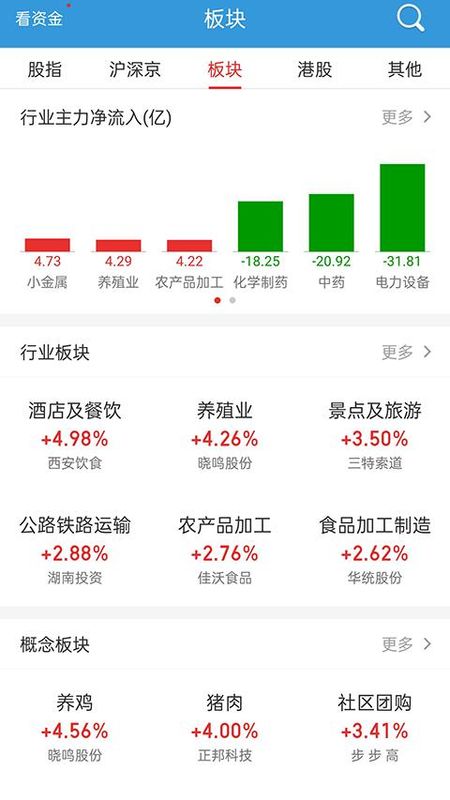Image resolution: width=450 pixels, height=800 pixels.
Task: Open the 公路铁路运输 sector card
Action: coord(75,550)
